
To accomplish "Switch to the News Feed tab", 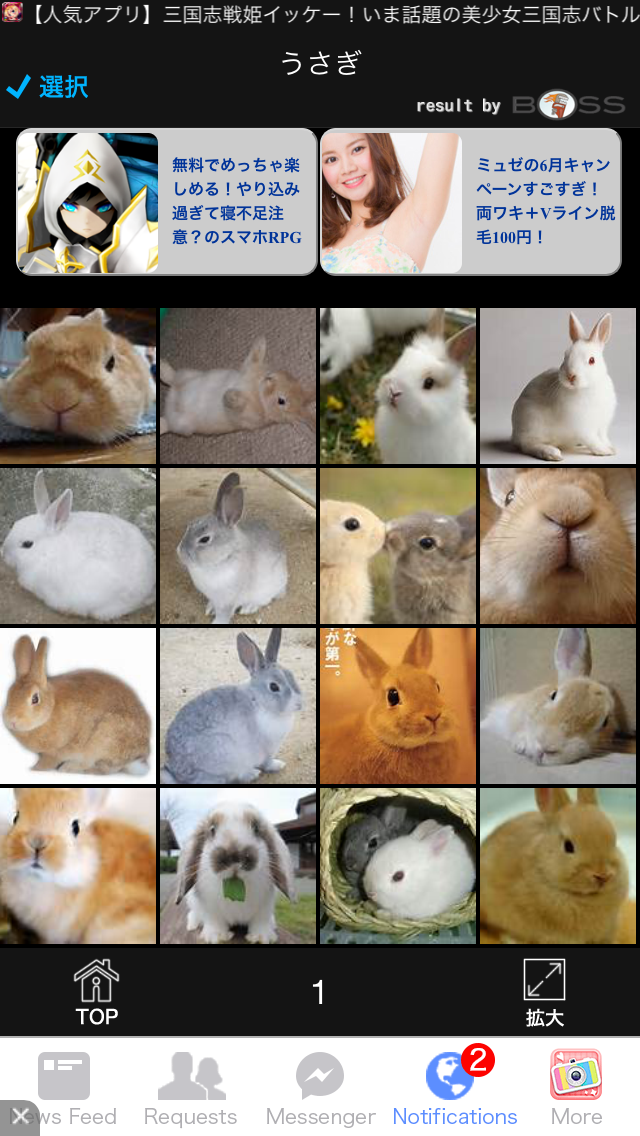I will click(66, 1088).
